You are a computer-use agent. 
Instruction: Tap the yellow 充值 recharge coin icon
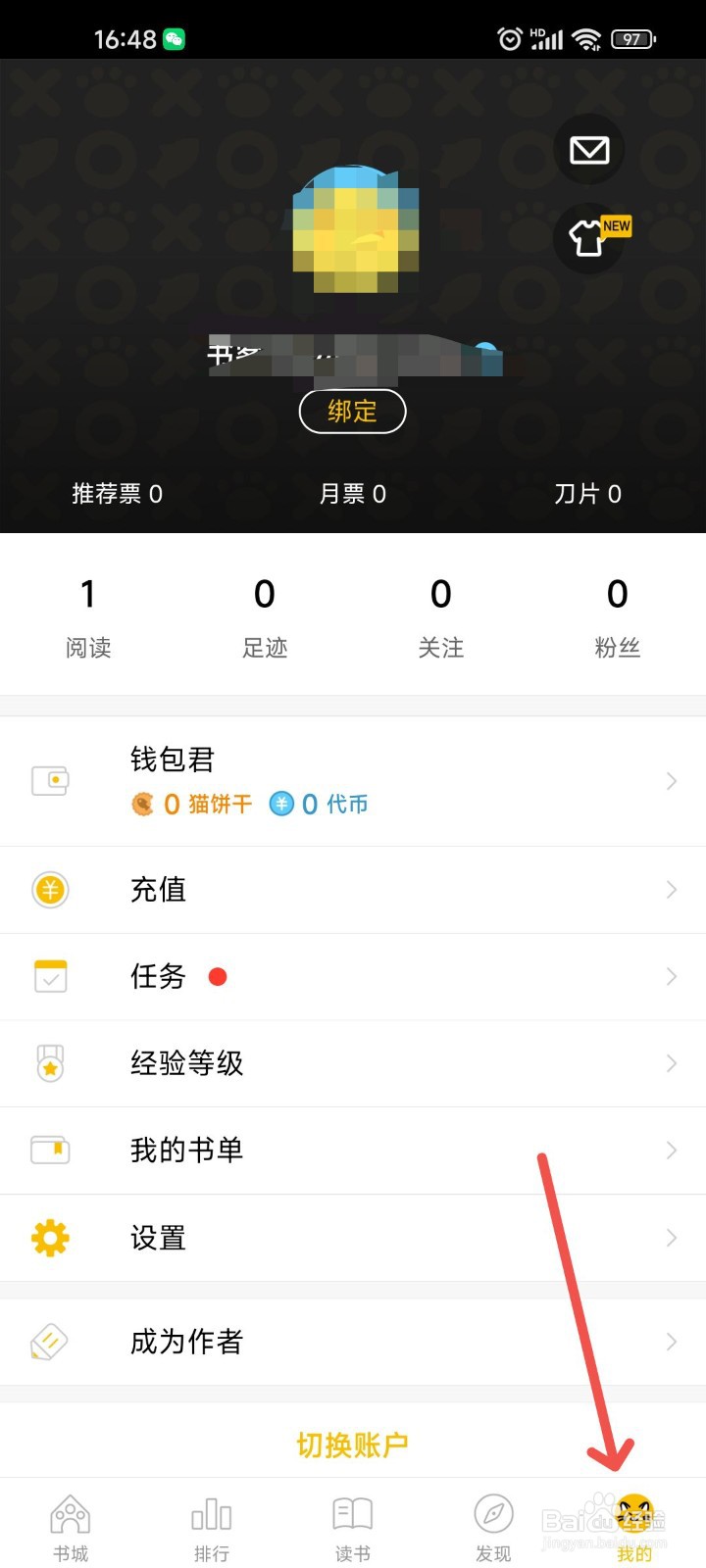click(x=51, y=890)
